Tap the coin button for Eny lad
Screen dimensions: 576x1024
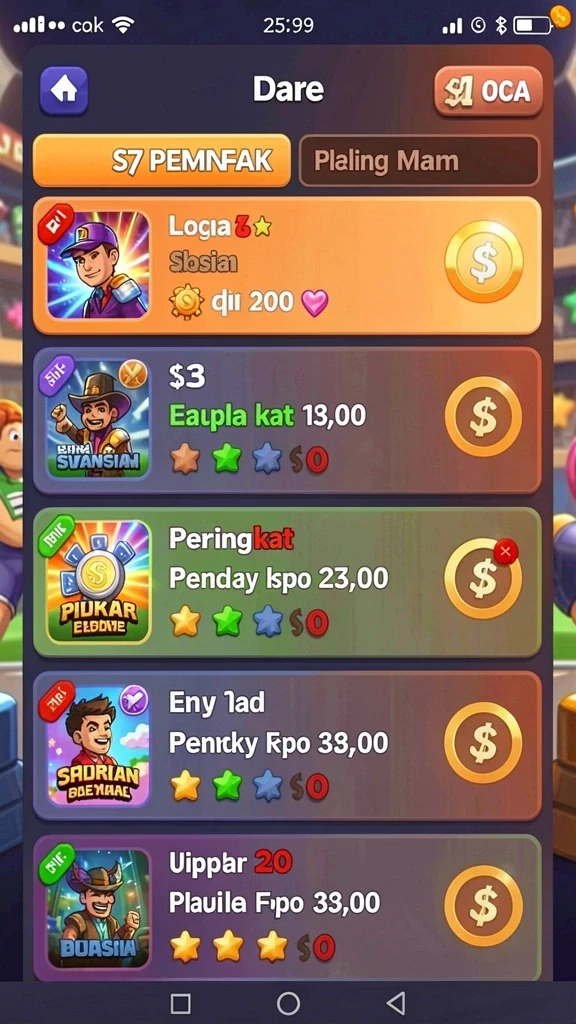click(483, 743)
